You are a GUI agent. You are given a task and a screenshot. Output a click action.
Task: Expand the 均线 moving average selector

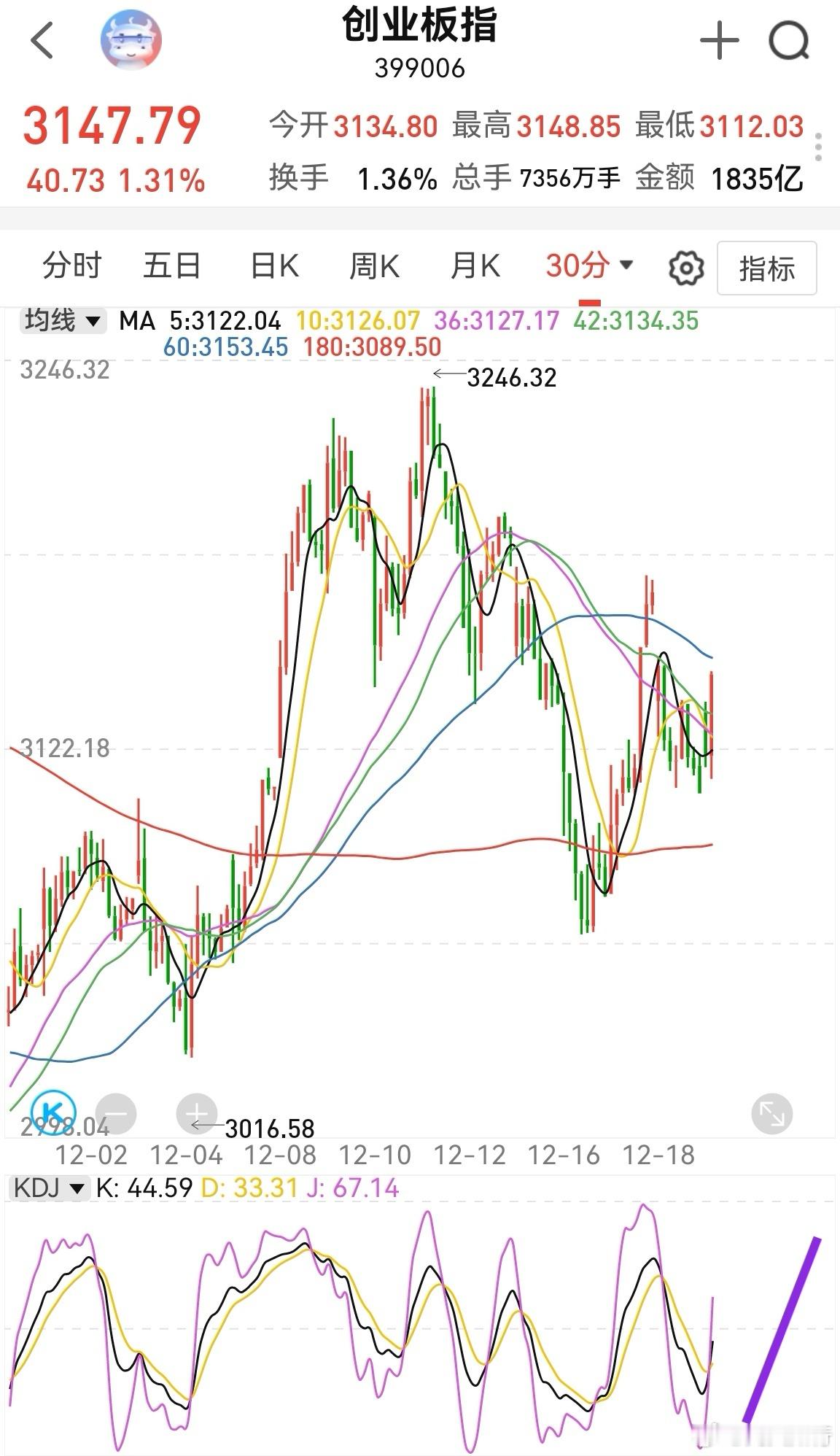(63, 321)
